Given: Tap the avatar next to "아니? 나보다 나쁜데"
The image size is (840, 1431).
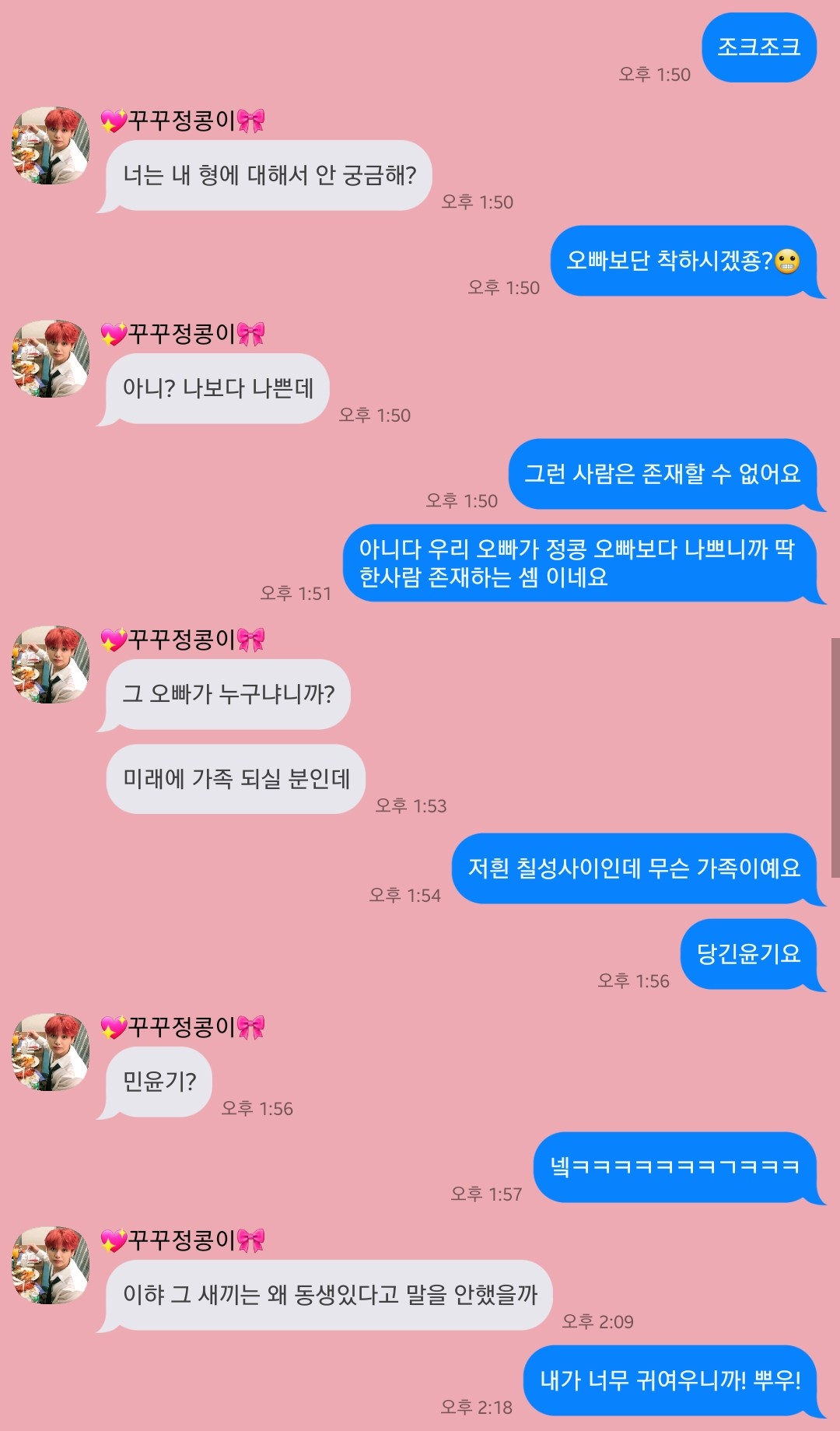Looking at the screenshot, I should tap(51, 359).
